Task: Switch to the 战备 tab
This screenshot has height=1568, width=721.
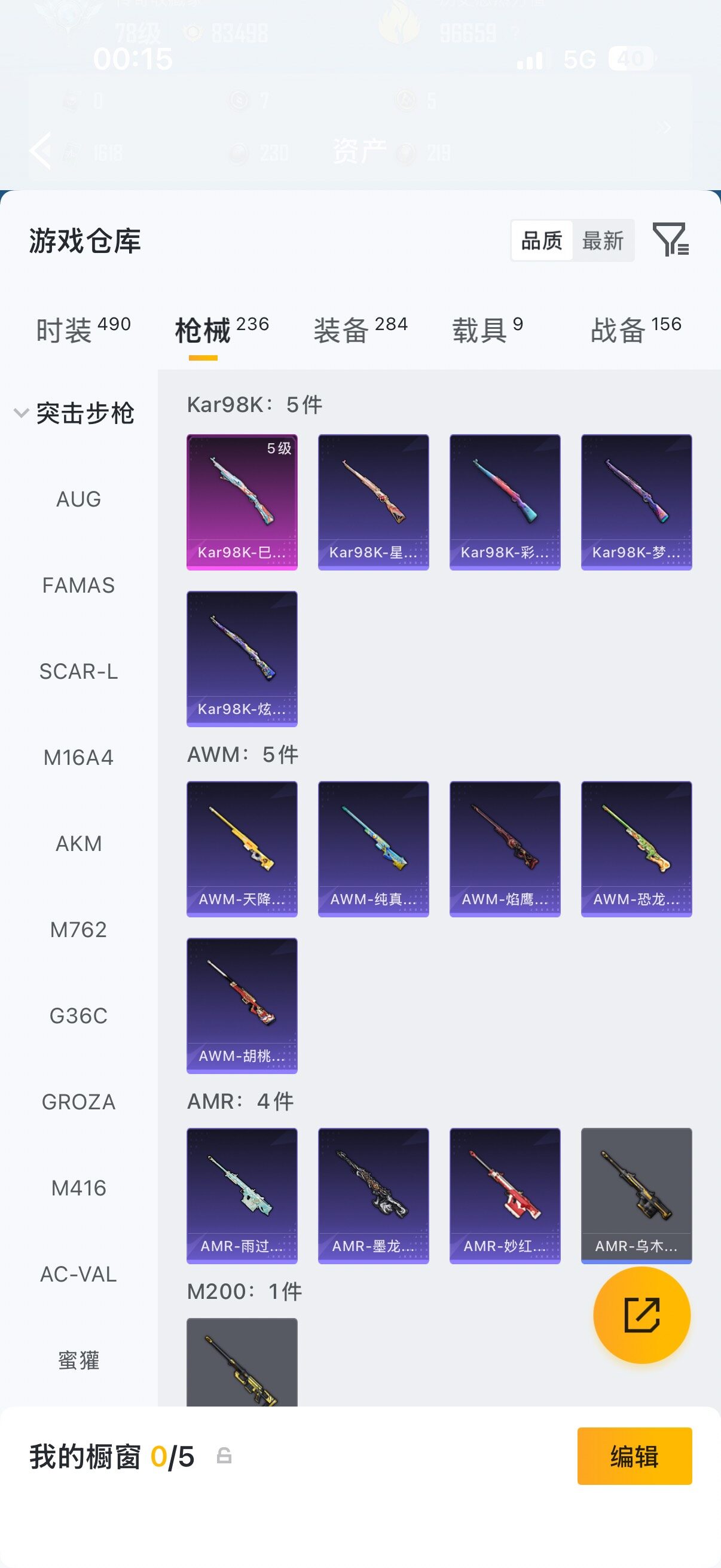Action: 636,330
